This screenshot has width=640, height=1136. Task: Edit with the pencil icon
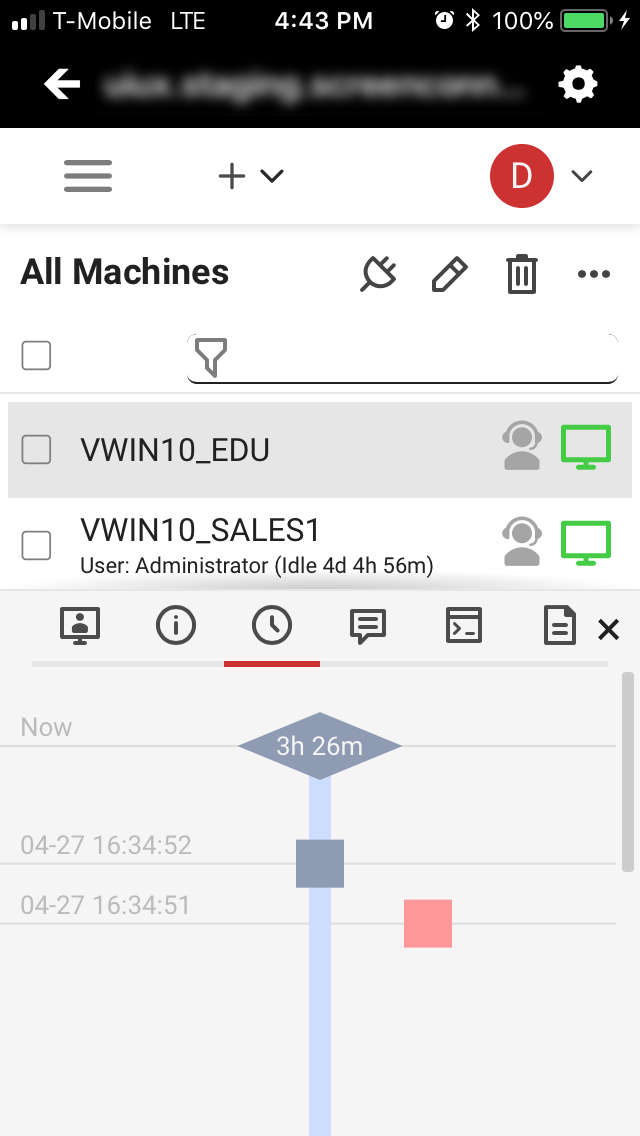449,273
